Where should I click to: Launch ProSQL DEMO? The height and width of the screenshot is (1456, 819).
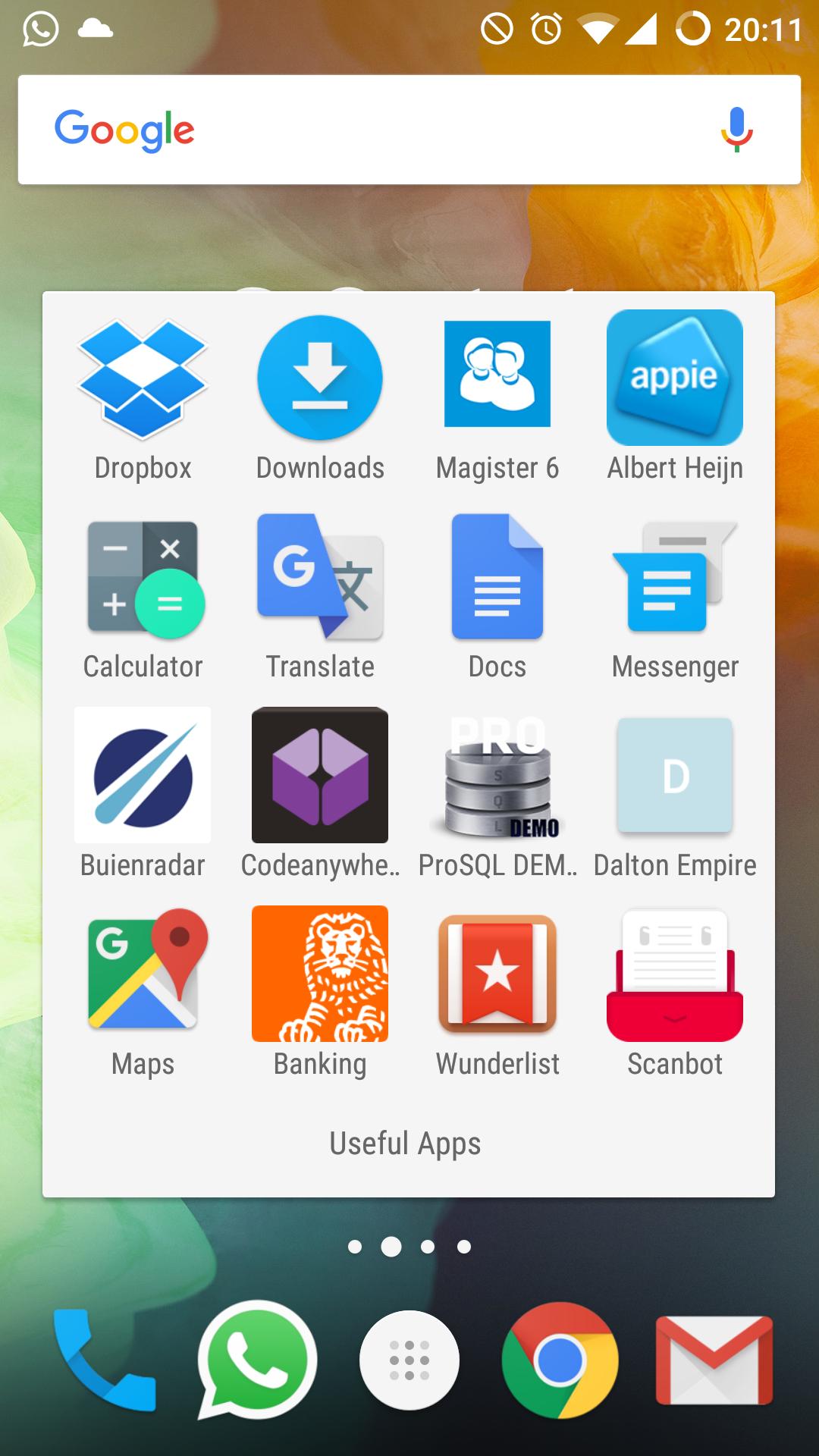pyautogui.click(x=497, y=775)
